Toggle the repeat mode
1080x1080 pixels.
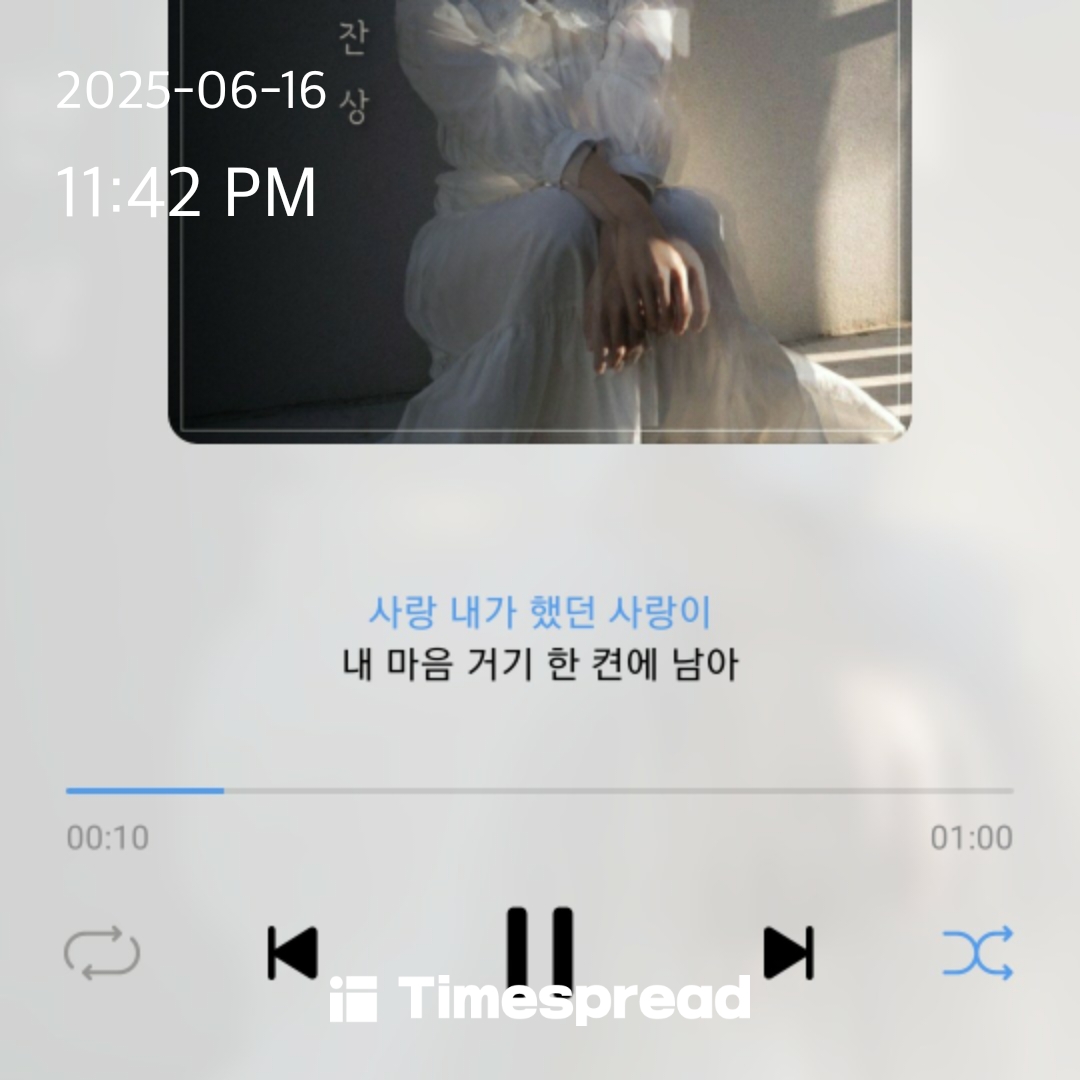pos(102,952)
